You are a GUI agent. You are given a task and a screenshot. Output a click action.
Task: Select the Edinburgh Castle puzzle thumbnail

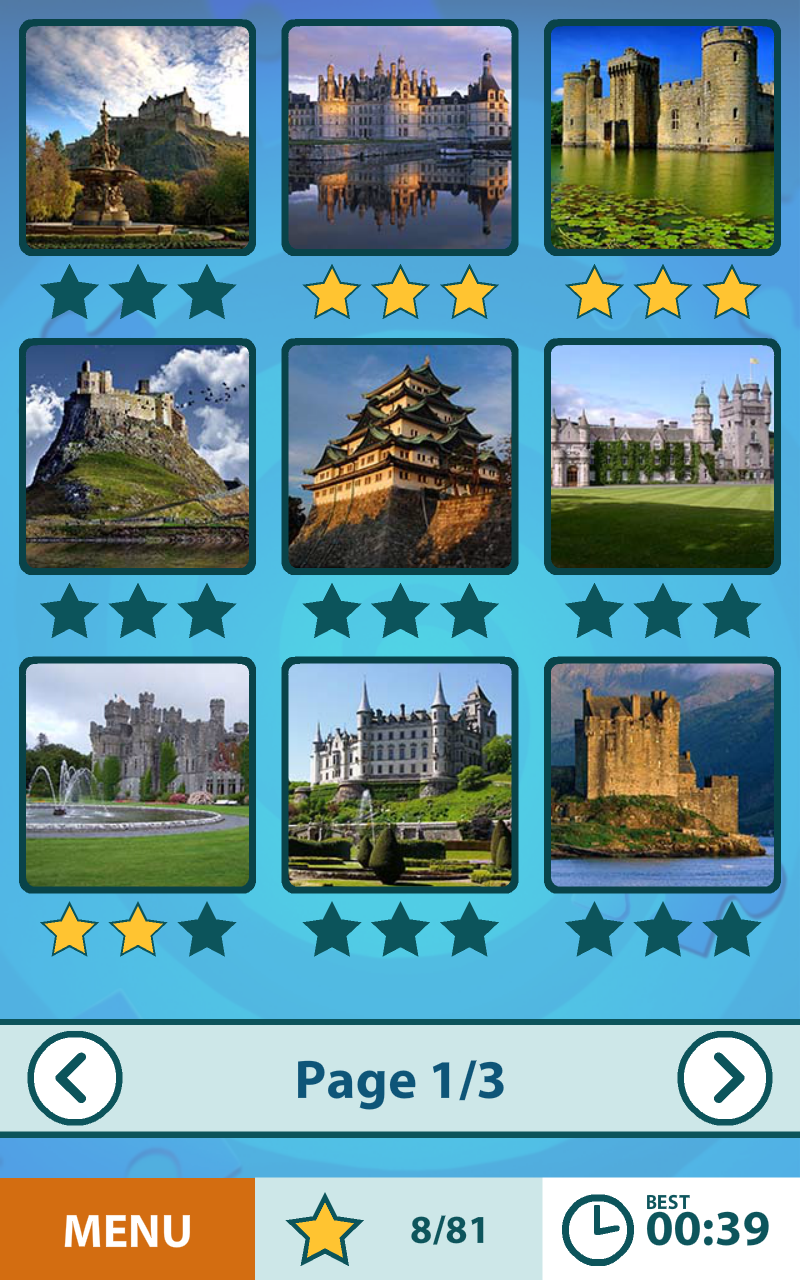(x=138, y=136)
